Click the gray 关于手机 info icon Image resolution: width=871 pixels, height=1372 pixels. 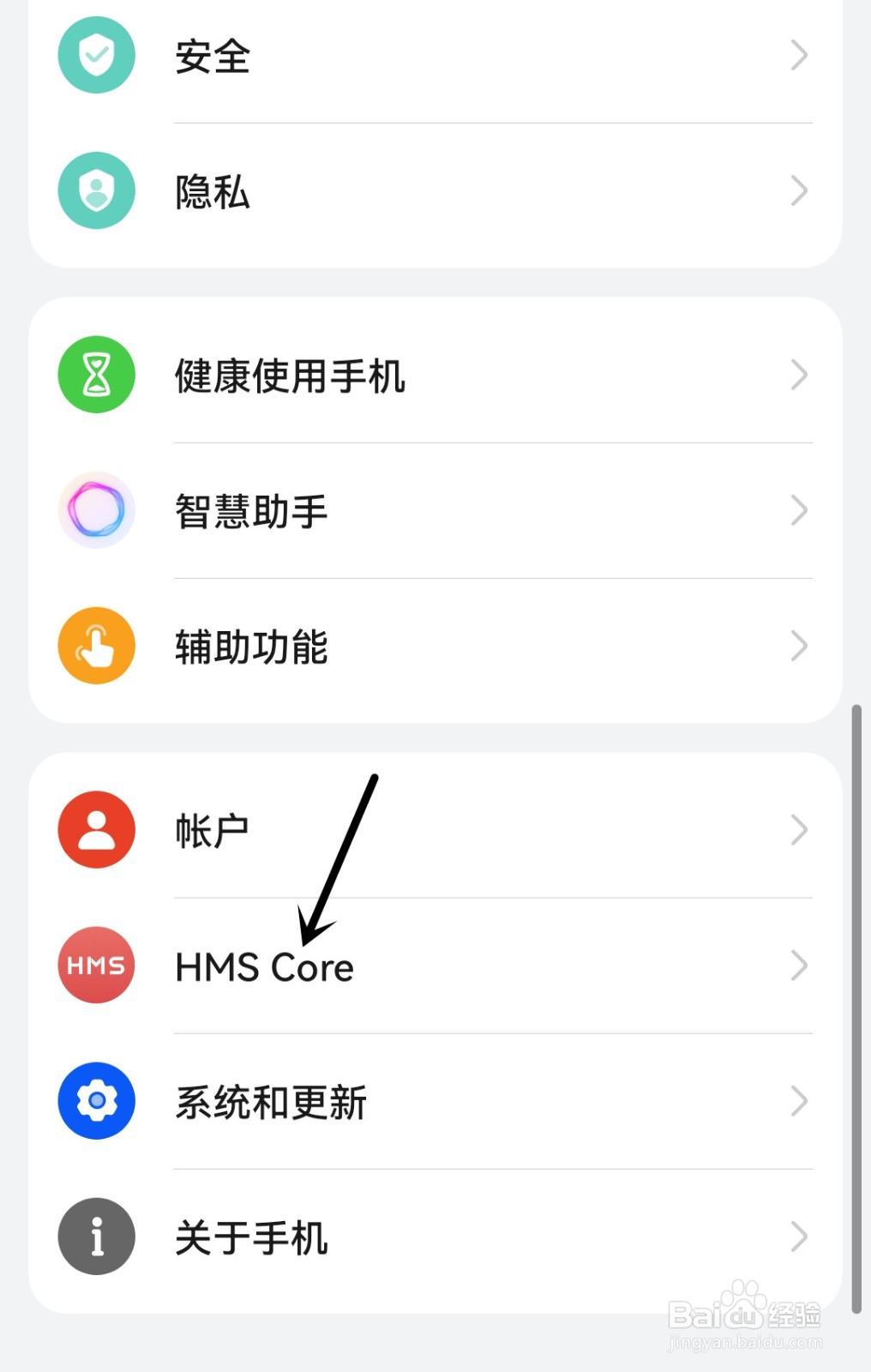[x=95, y=1237]
